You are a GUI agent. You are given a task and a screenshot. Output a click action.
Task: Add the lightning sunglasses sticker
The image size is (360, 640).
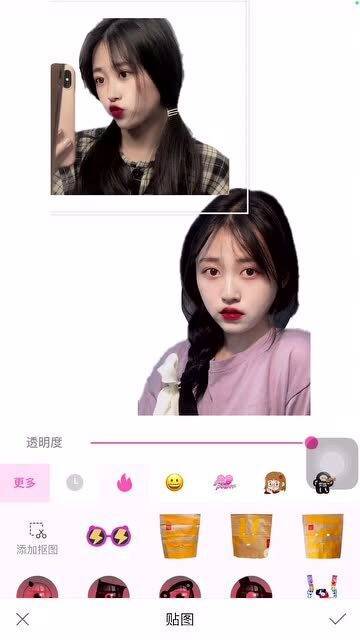109,536
